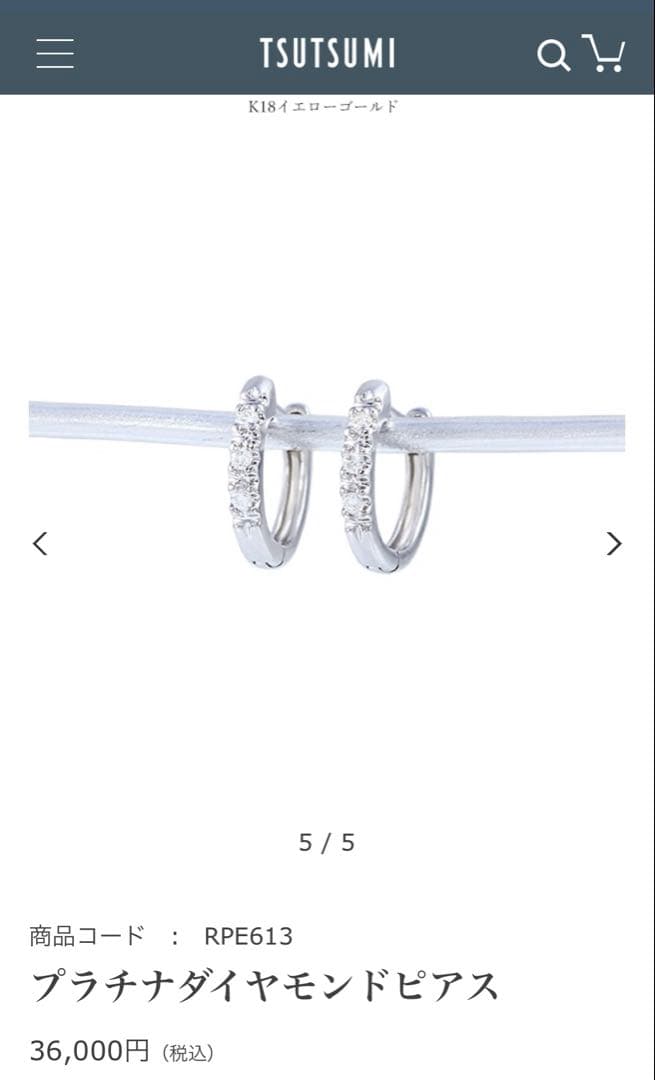Tap the platinum diamond earrings product photo
Screen dimensions: 655x1080
pos(328,474)
